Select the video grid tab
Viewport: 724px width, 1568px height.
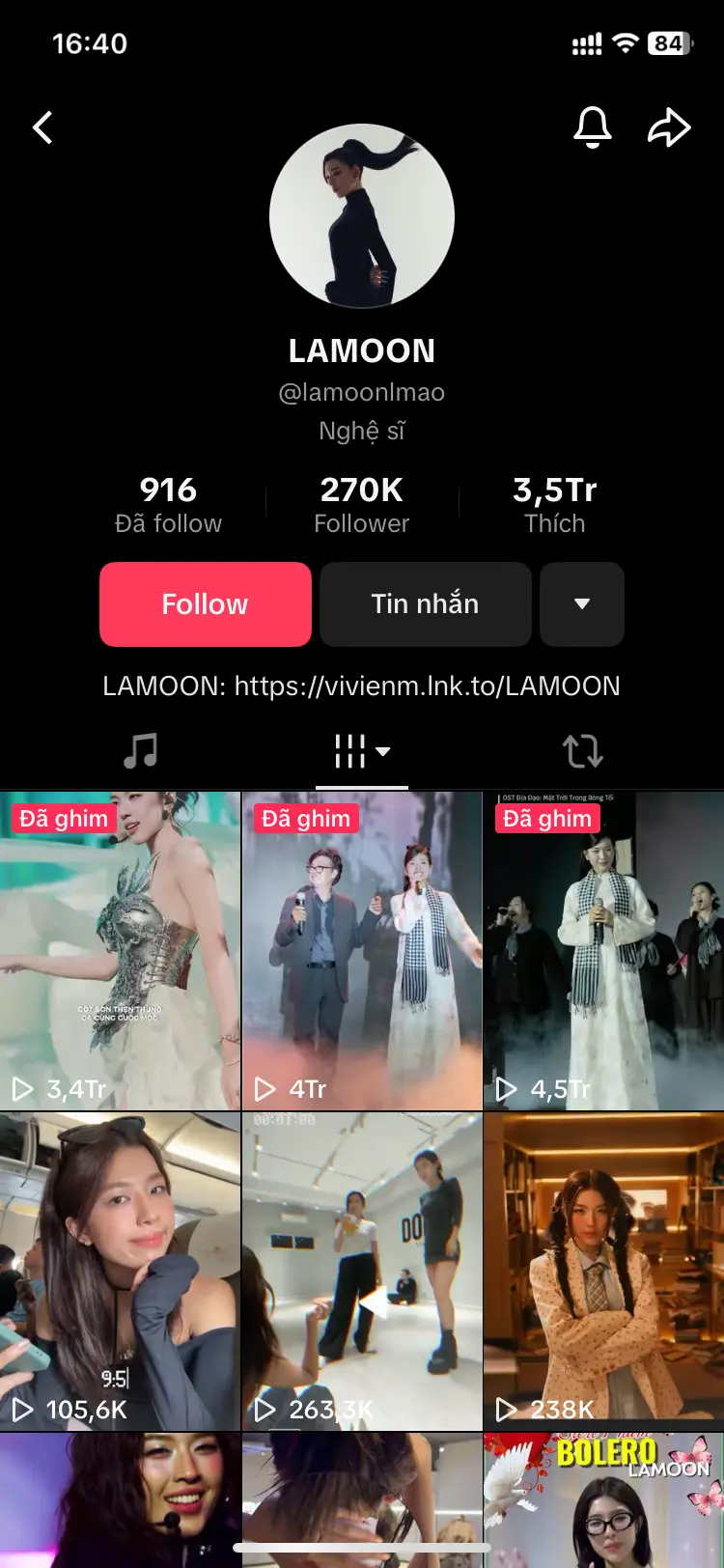tap(362, 750)
